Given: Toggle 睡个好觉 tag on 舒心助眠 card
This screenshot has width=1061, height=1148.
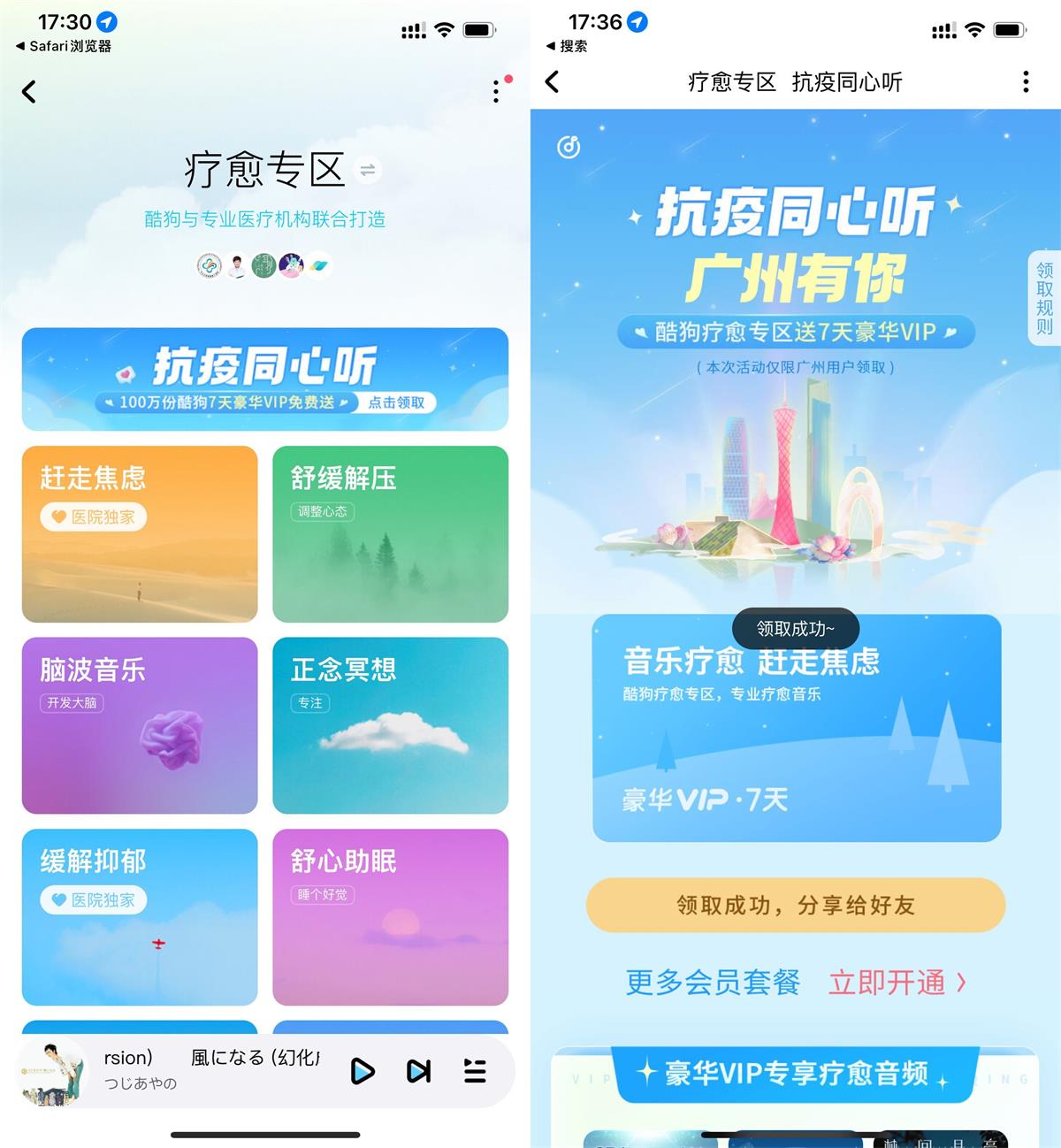Looking at the screenshot, I should coord(321,895).
